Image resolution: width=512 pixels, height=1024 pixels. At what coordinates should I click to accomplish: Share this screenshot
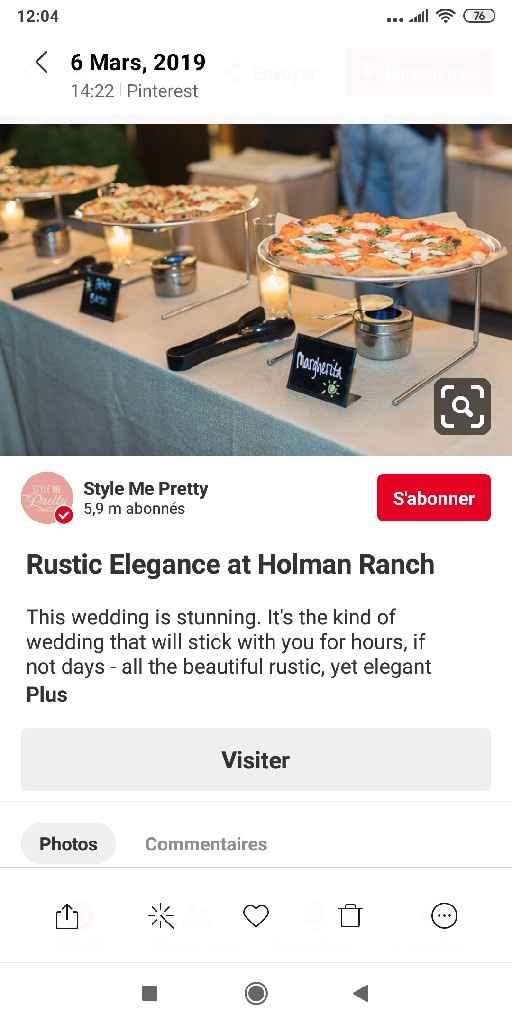pos(67,916)
